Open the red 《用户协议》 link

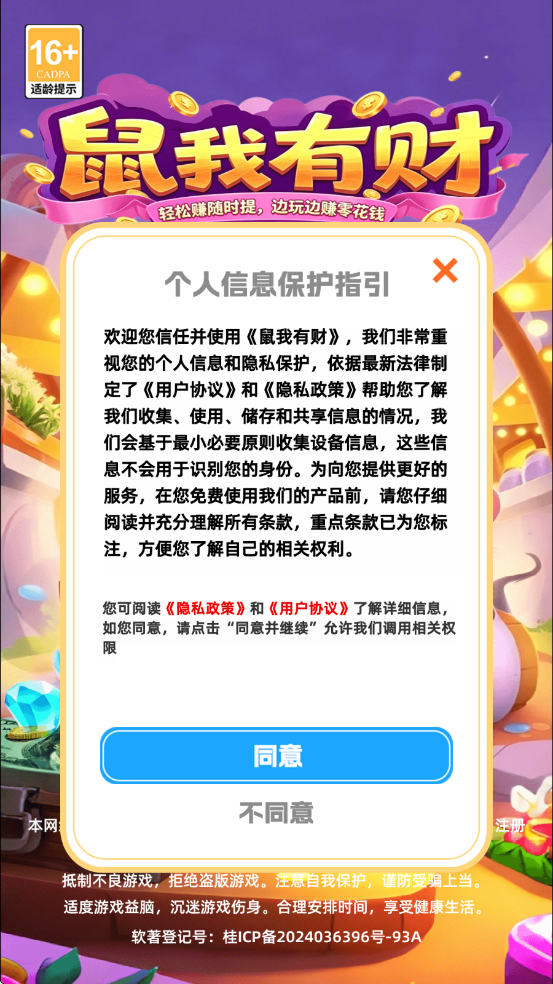click(309, 609)
